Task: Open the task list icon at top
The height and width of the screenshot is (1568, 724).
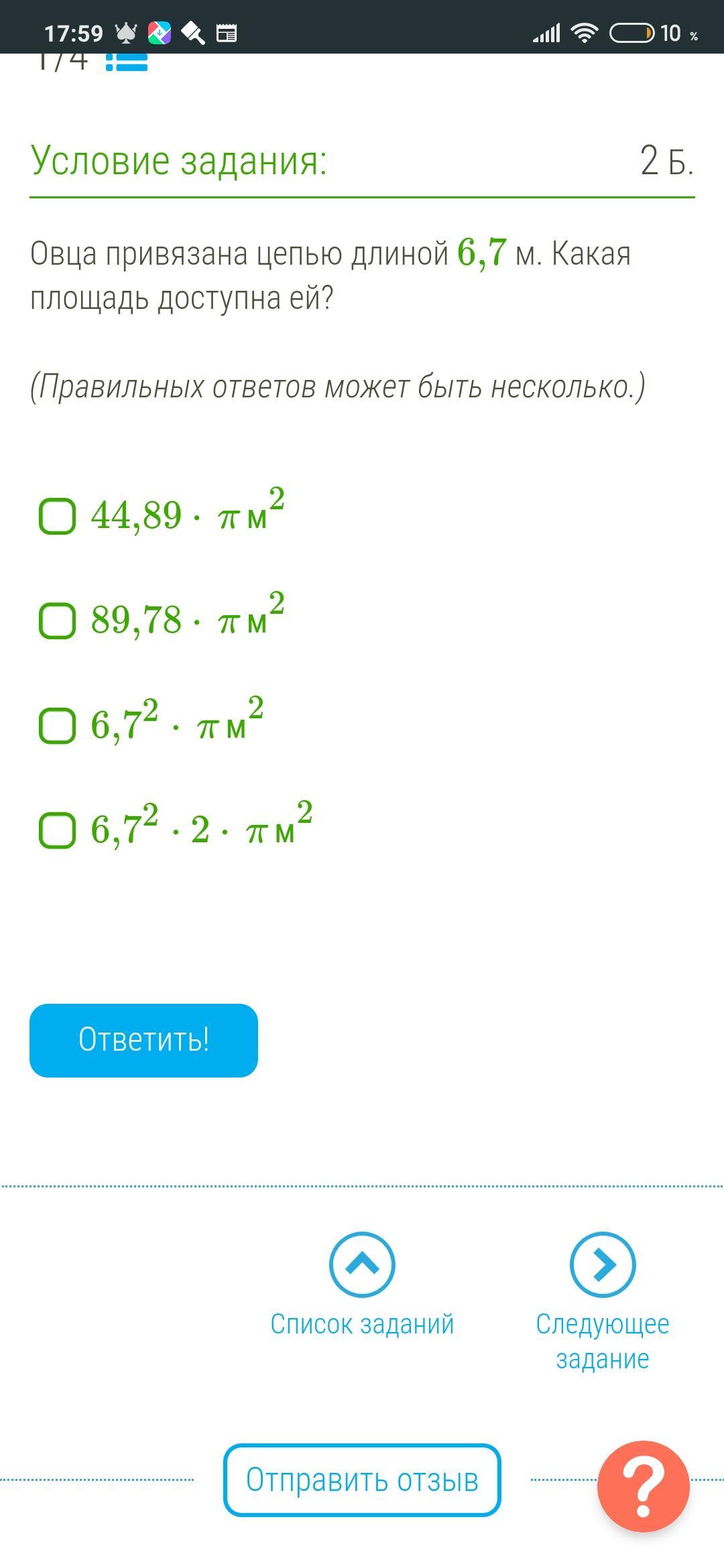Action: 127,62
